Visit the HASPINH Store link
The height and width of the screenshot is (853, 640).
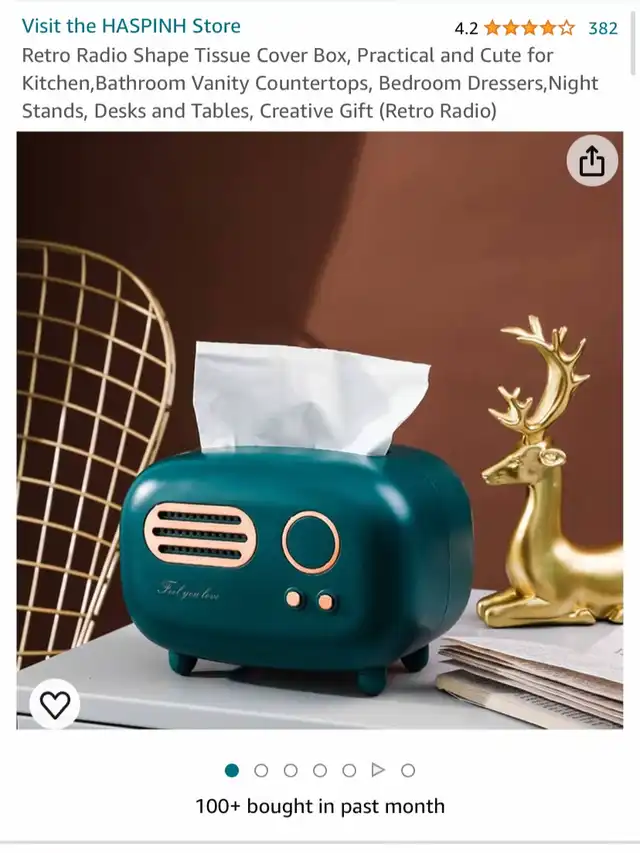tap(131, 26)
